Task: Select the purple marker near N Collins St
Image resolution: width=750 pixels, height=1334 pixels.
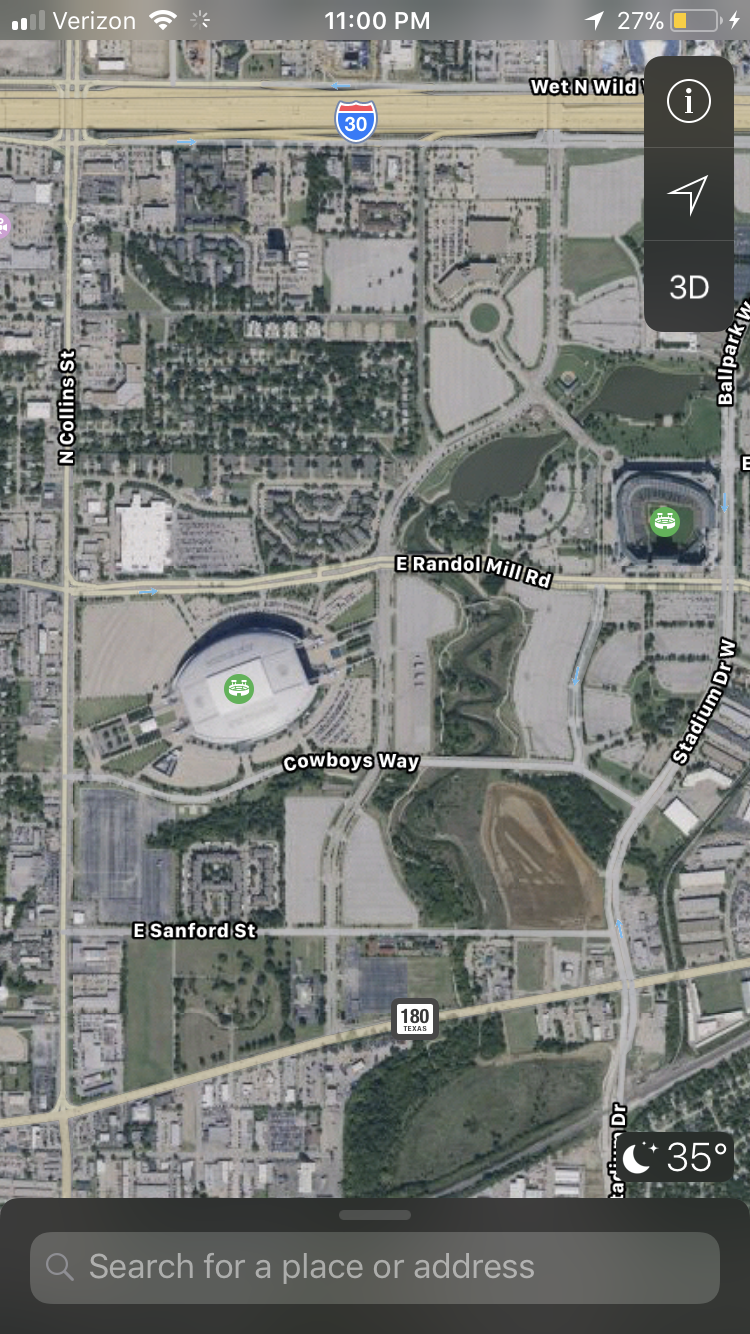Action: (4, 227)
